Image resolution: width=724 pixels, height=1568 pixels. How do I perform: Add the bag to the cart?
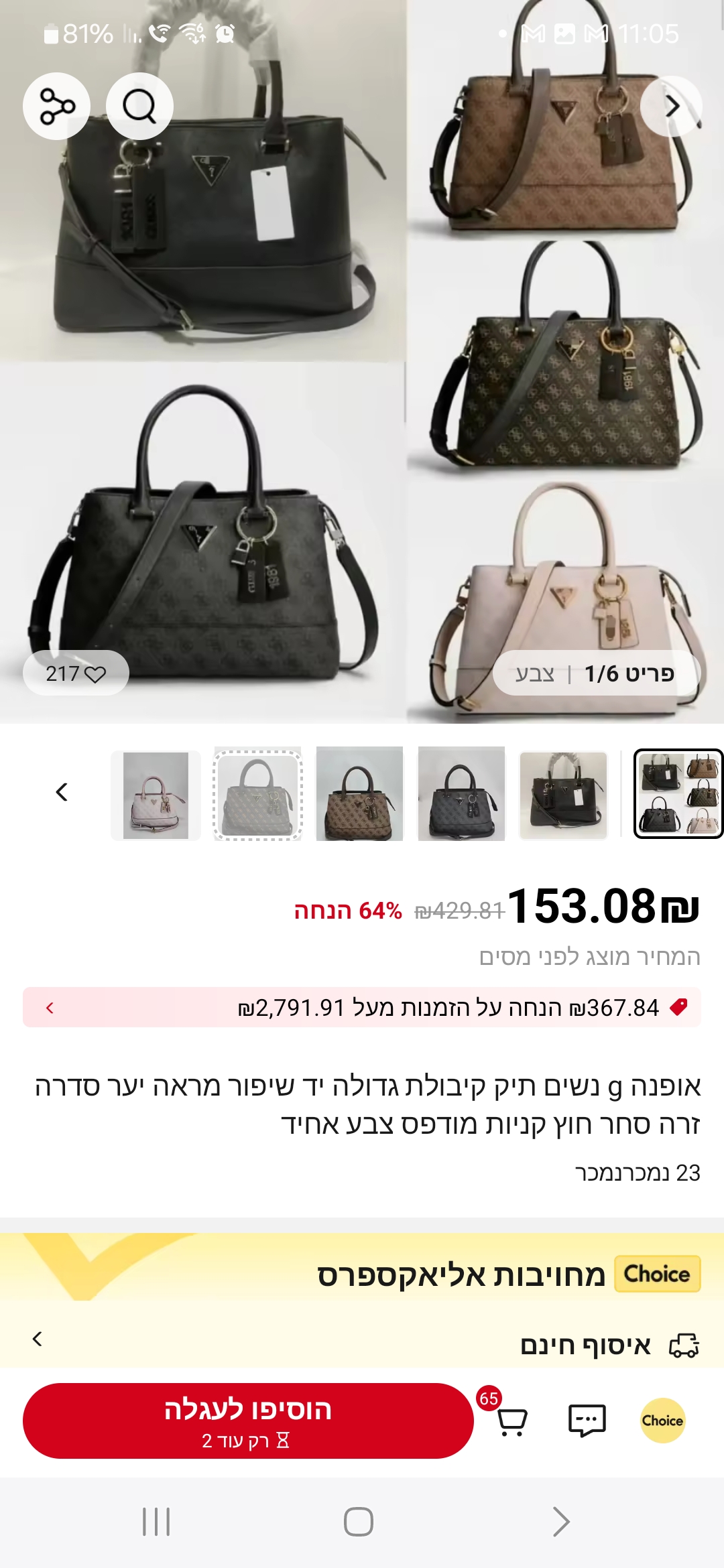248,1421
